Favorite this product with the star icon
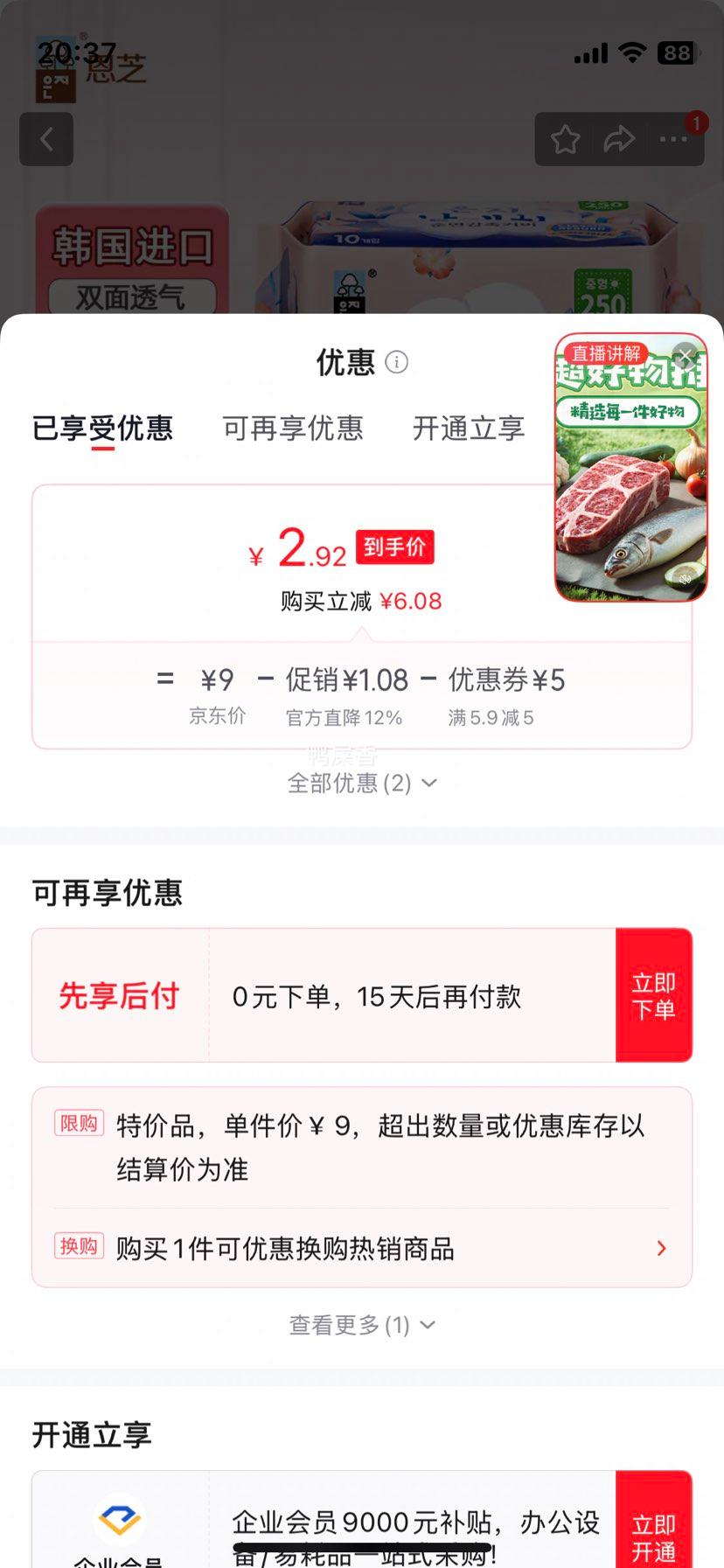This screenshot has height=1568, width=724. (x=565, y=139)
